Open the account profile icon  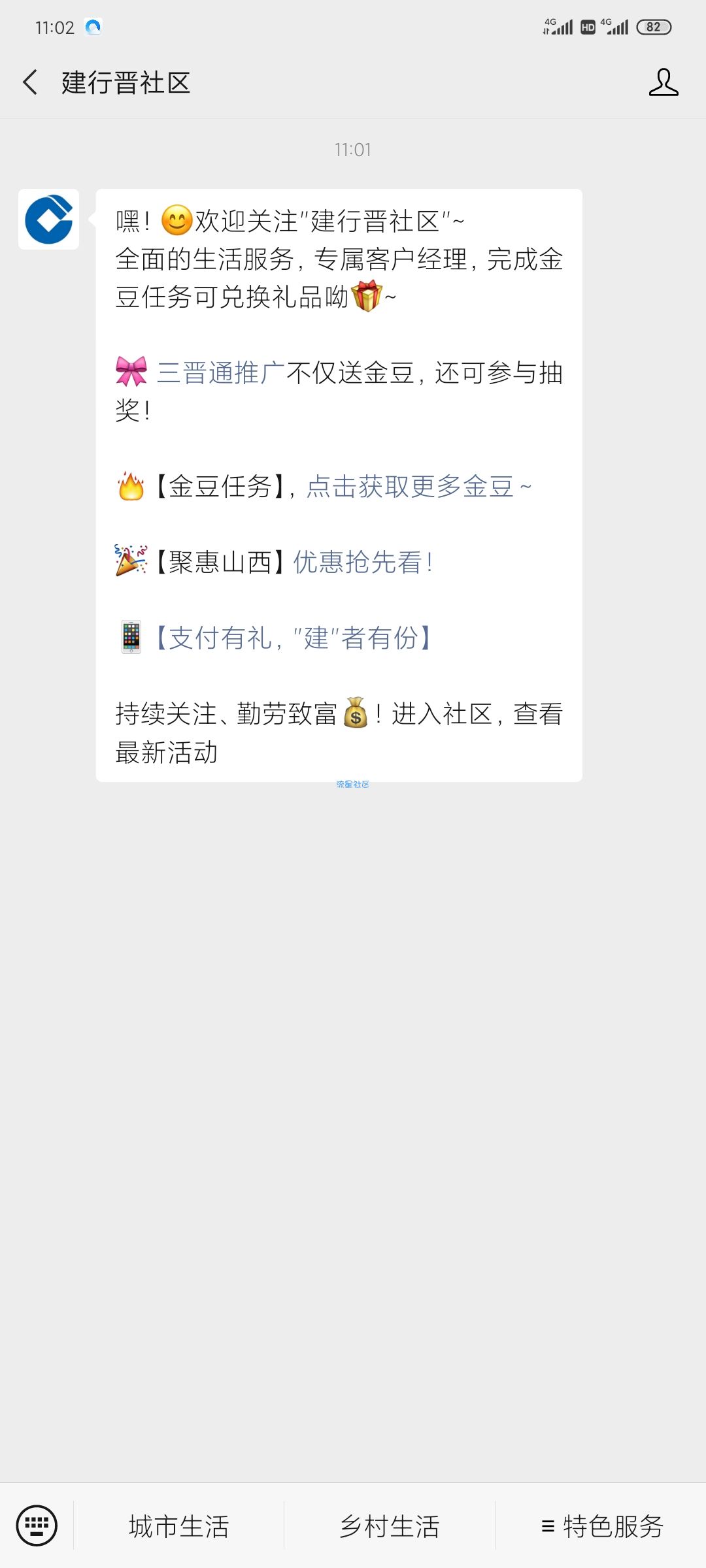click(x=663, y=82)
